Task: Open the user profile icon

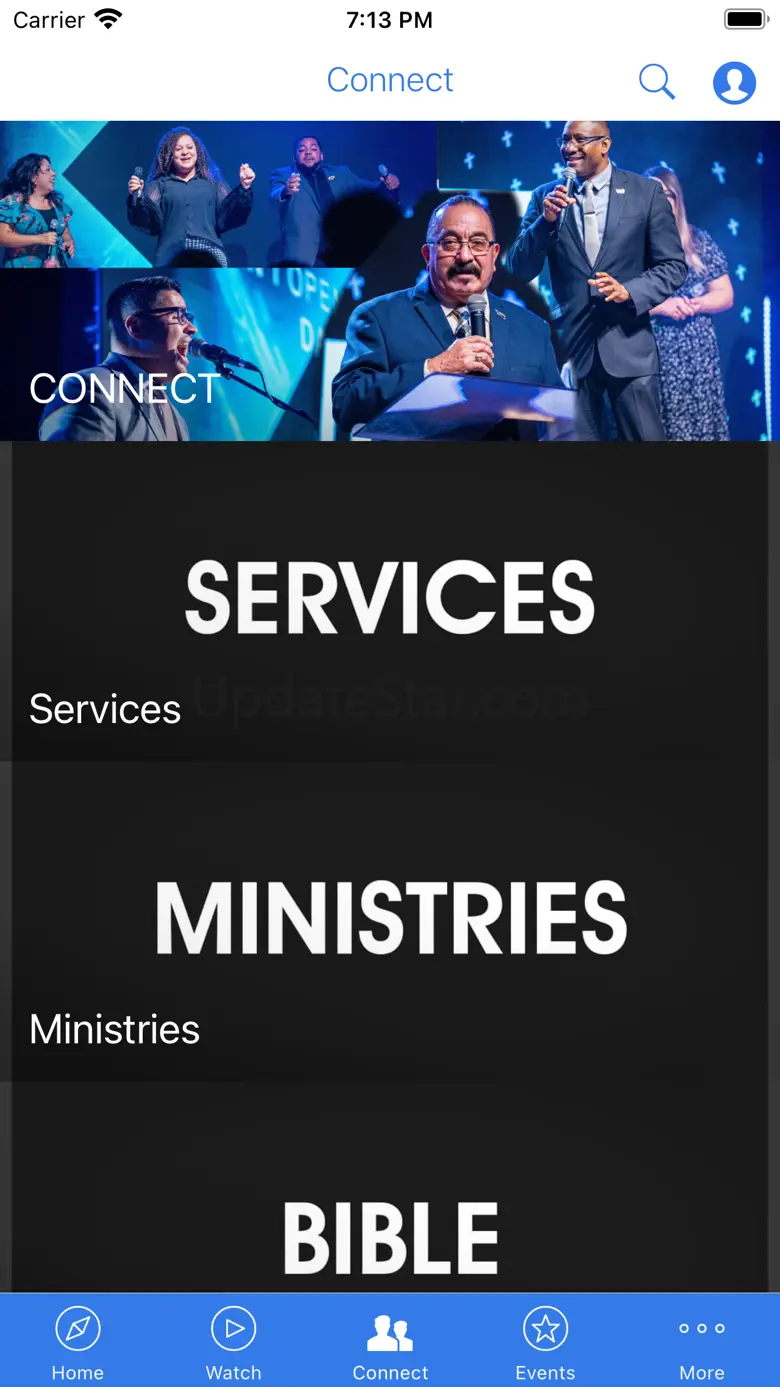Action: click(x=734, y=82)
